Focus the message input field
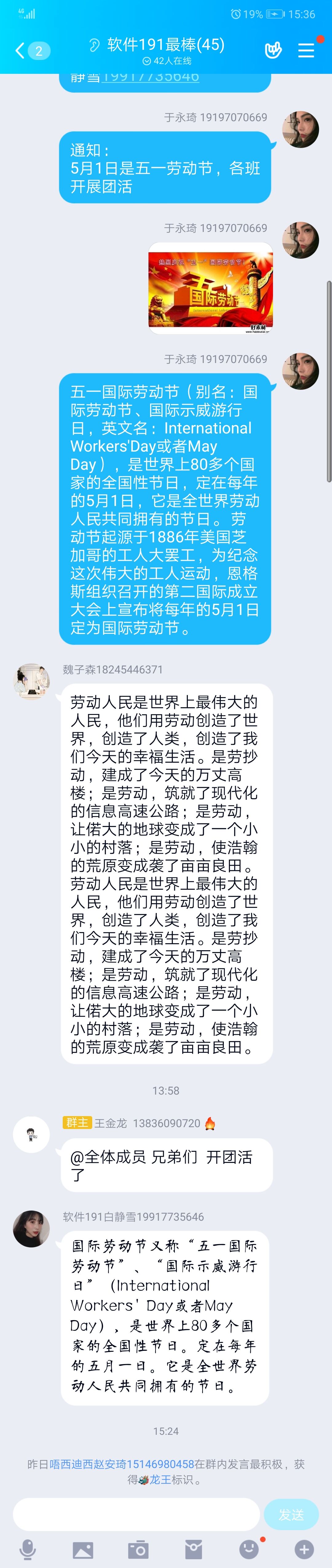Screen dimensions: 332x1568 (x=136, y=1514)
